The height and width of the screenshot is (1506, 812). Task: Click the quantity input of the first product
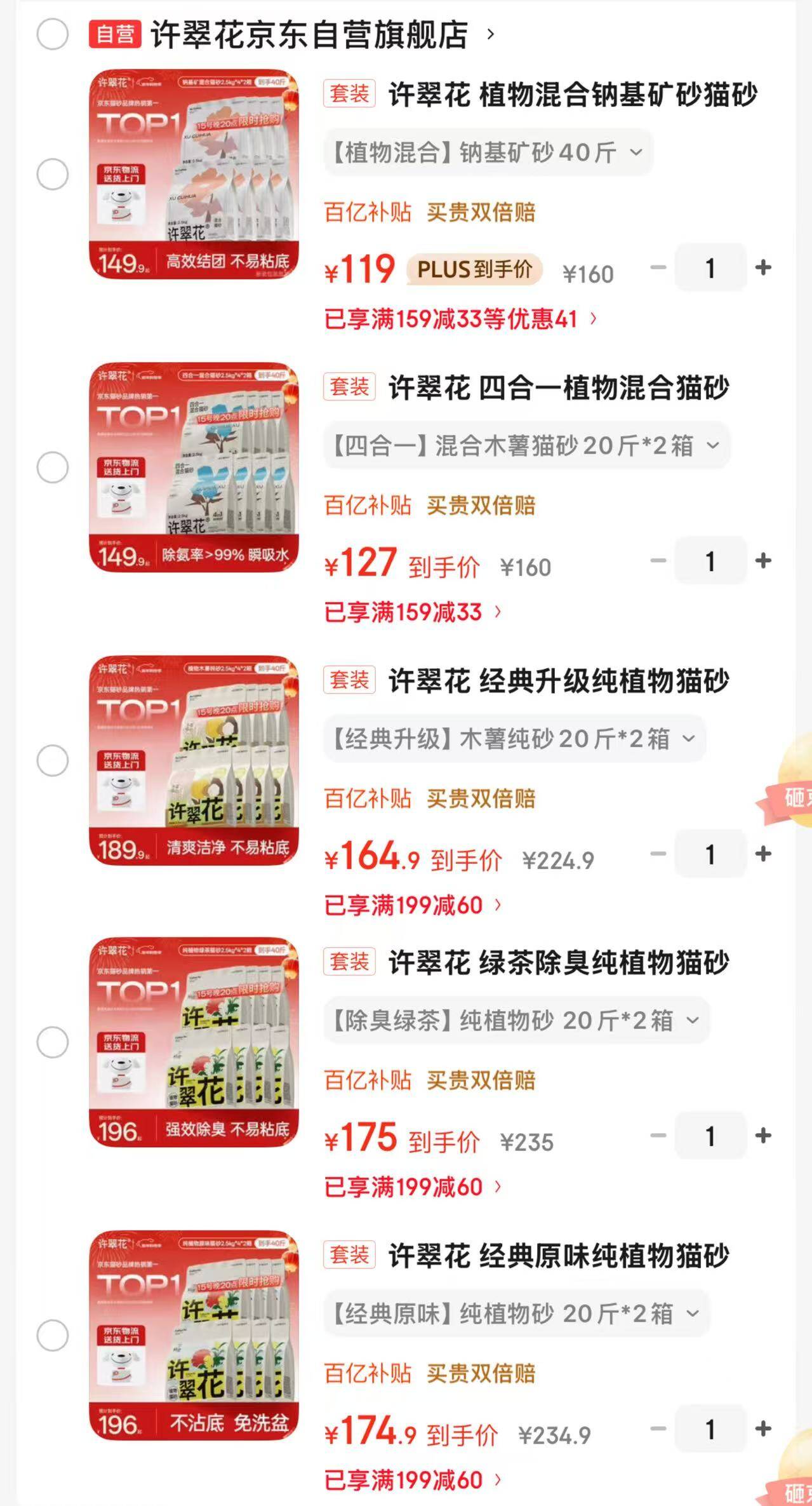point(711,268)
